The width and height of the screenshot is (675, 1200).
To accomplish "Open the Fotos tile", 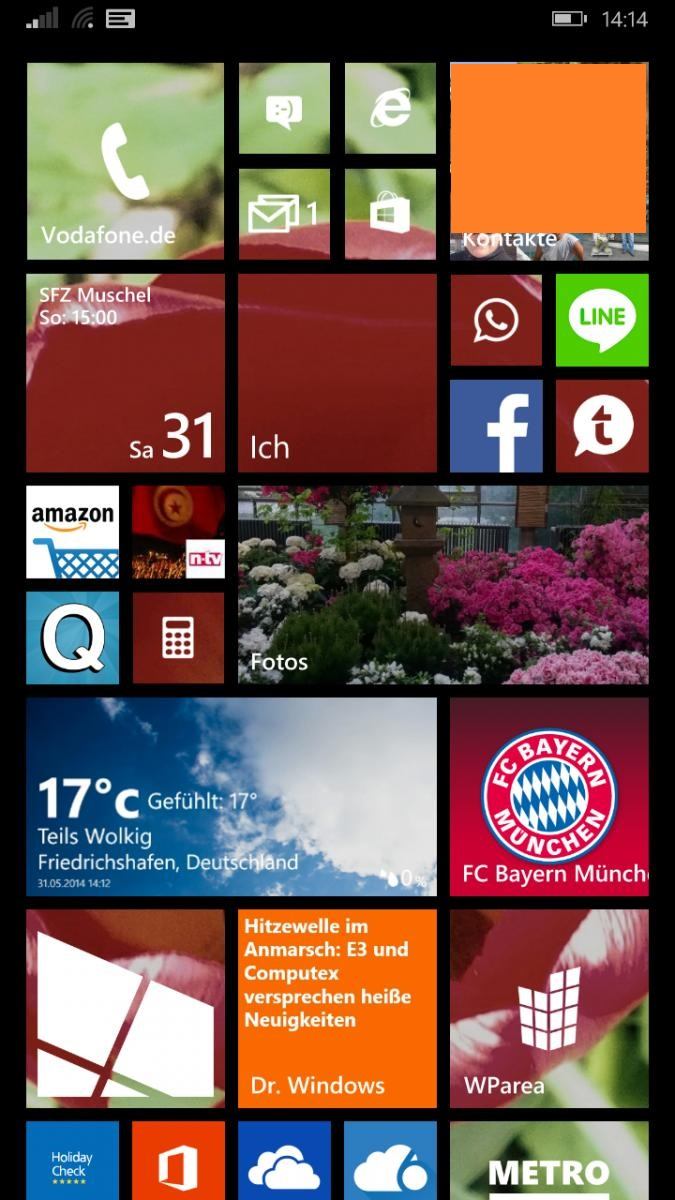I will click(443, 585).
